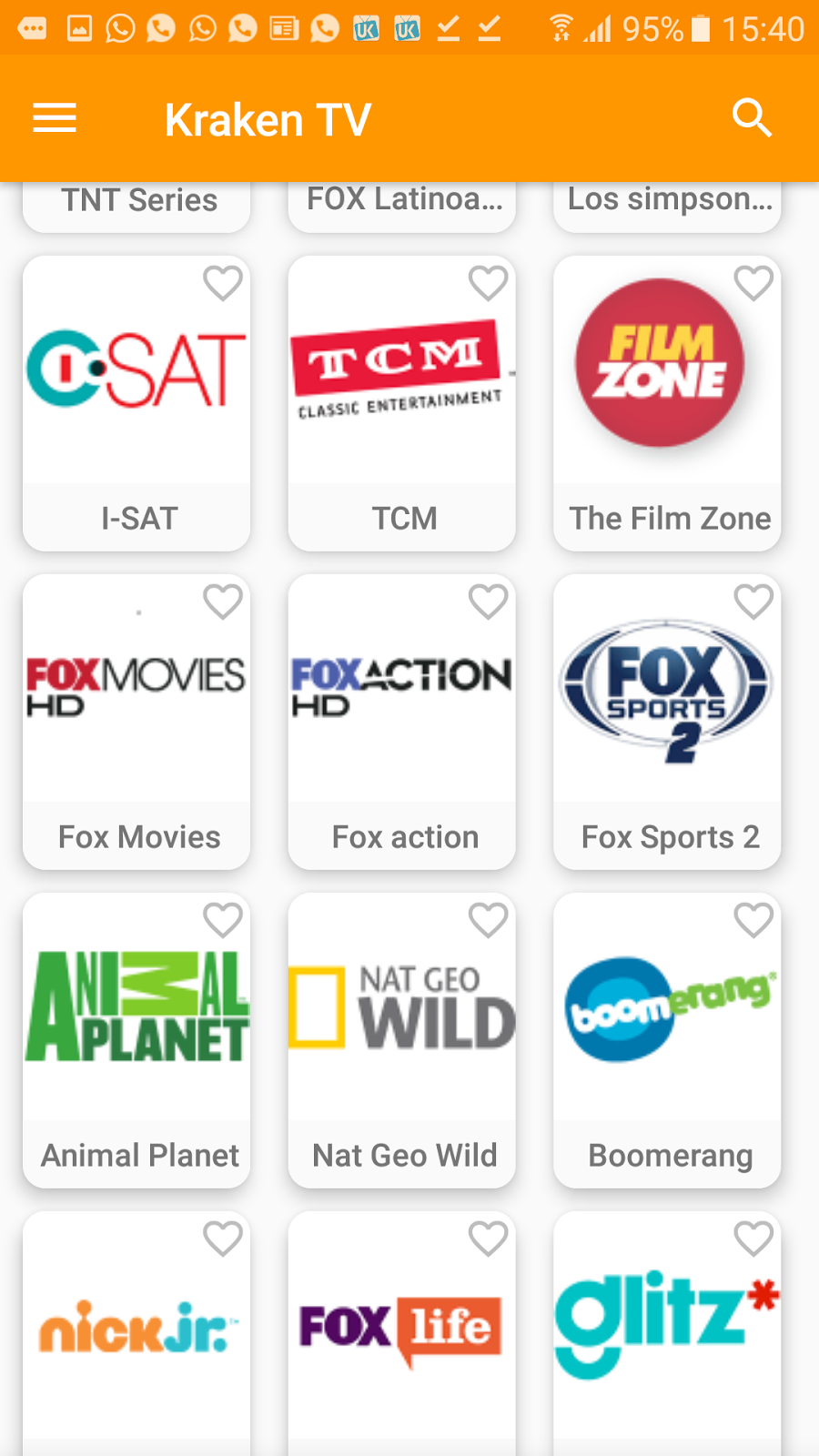Screen dimensions: 819x1456
Task: Favorite the Fox Movies channel
Action: click(x=223, y=602)
